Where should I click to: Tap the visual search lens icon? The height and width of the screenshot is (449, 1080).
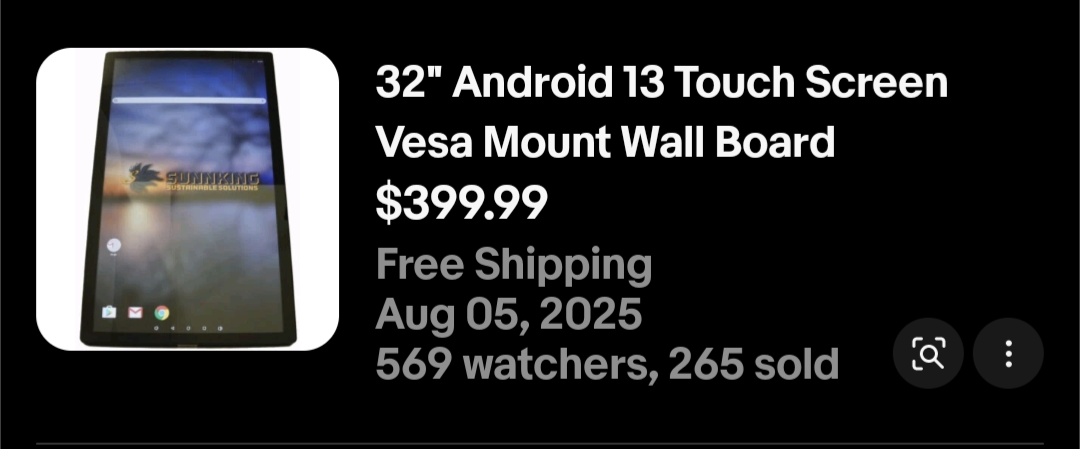click(x=928, y=353)
